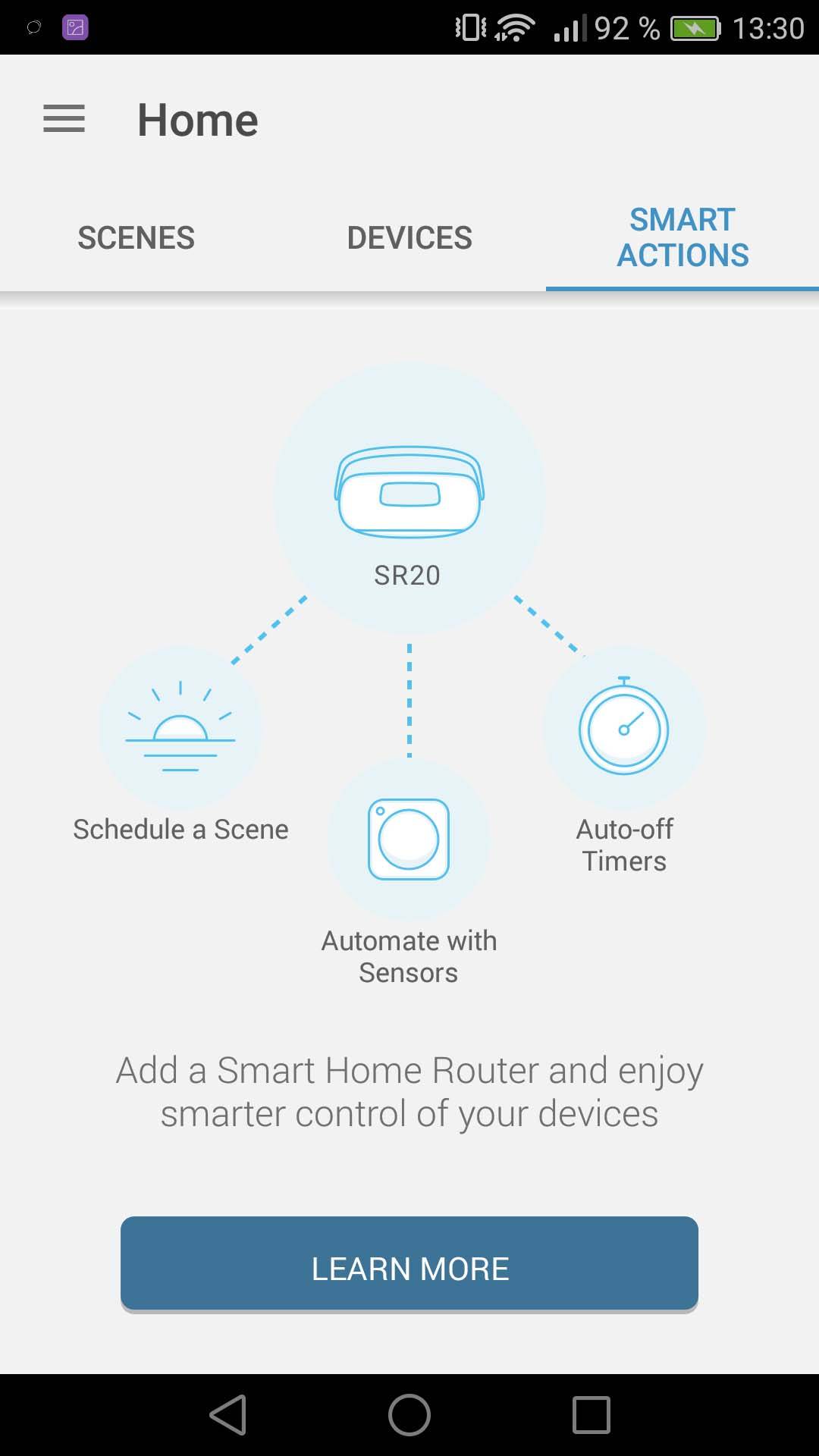The image size is (819, 1456).
Task: Open the hamburger drawer menu
Action: click(64, 120)
